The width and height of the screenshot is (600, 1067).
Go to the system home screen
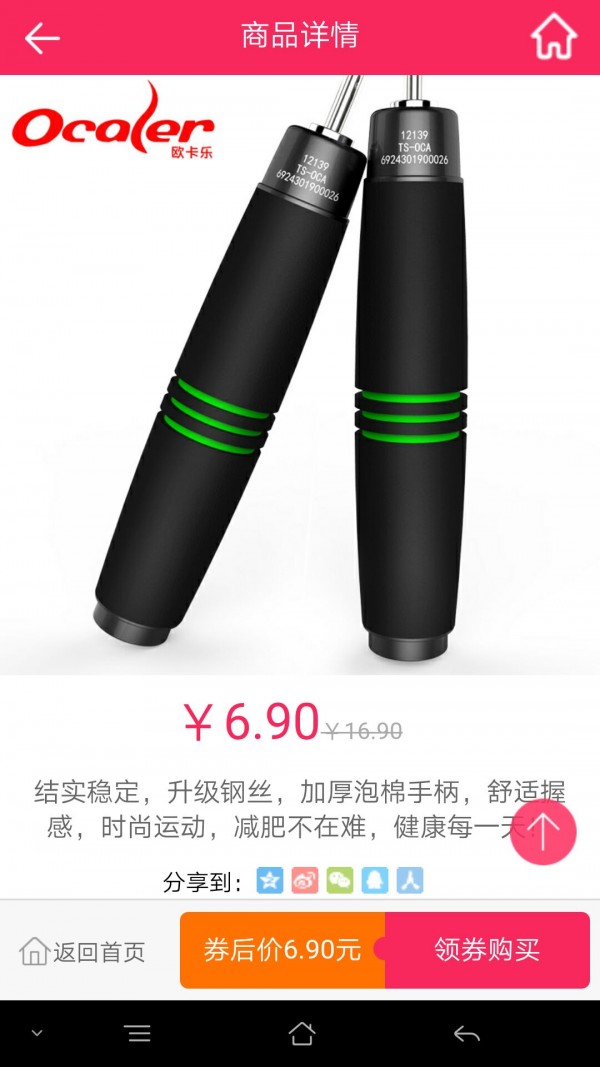pyautogui.click(x=301, y=1033)
